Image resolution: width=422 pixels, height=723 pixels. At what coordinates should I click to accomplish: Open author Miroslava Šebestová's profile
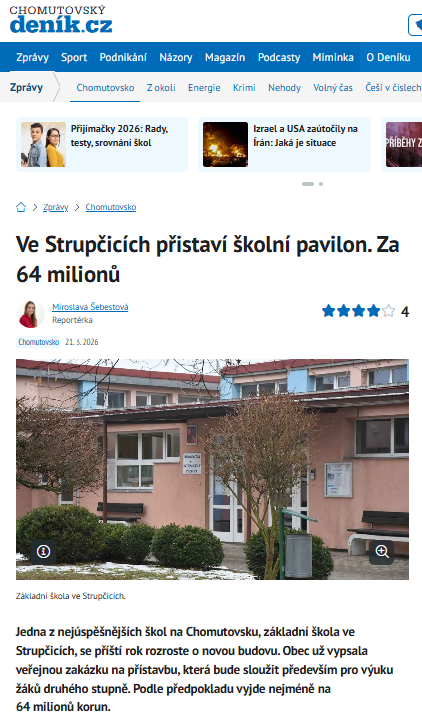pos(90,307)
